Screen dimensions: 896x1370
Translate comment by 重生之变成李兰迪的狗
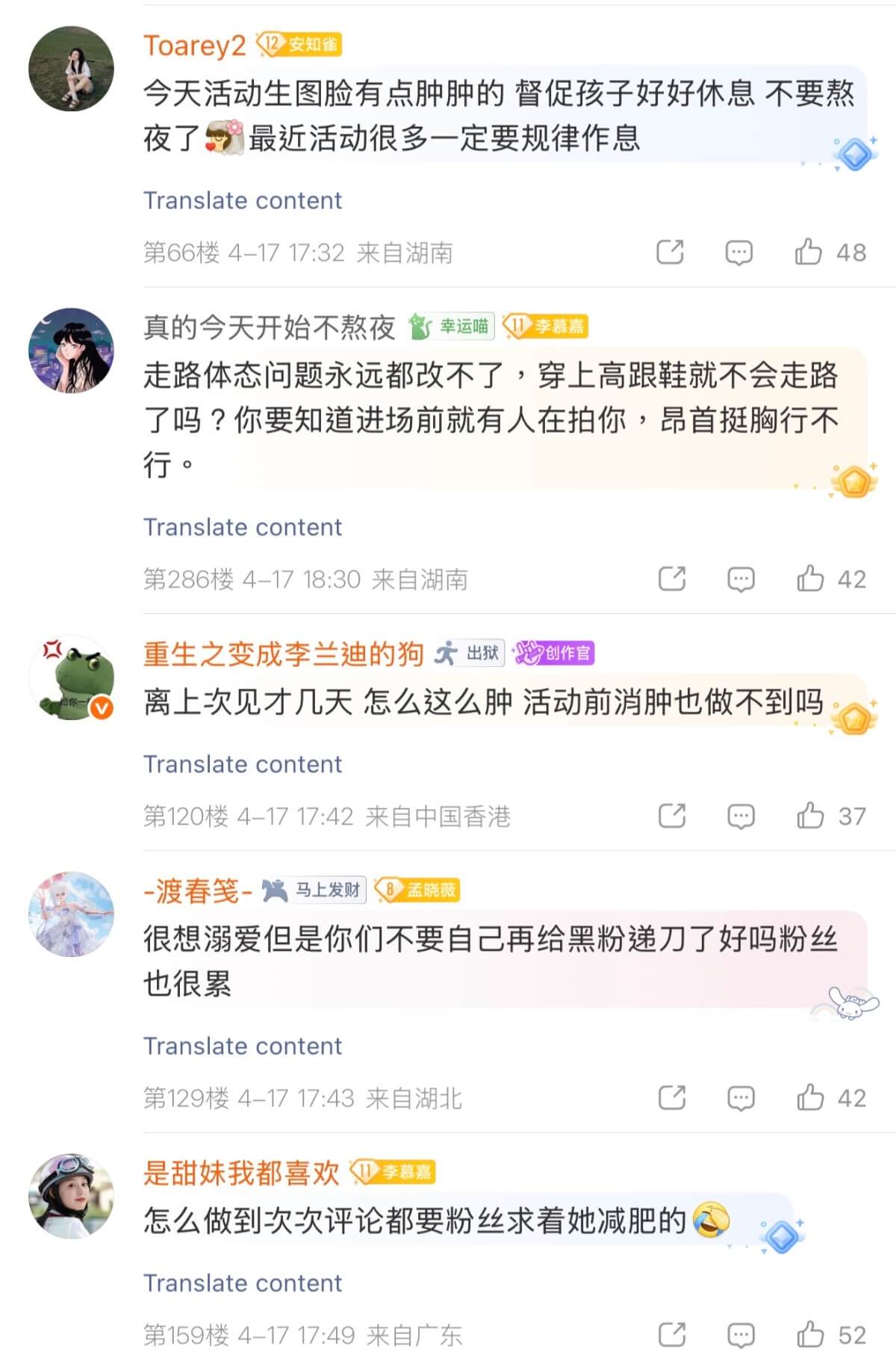coord(243,764)
